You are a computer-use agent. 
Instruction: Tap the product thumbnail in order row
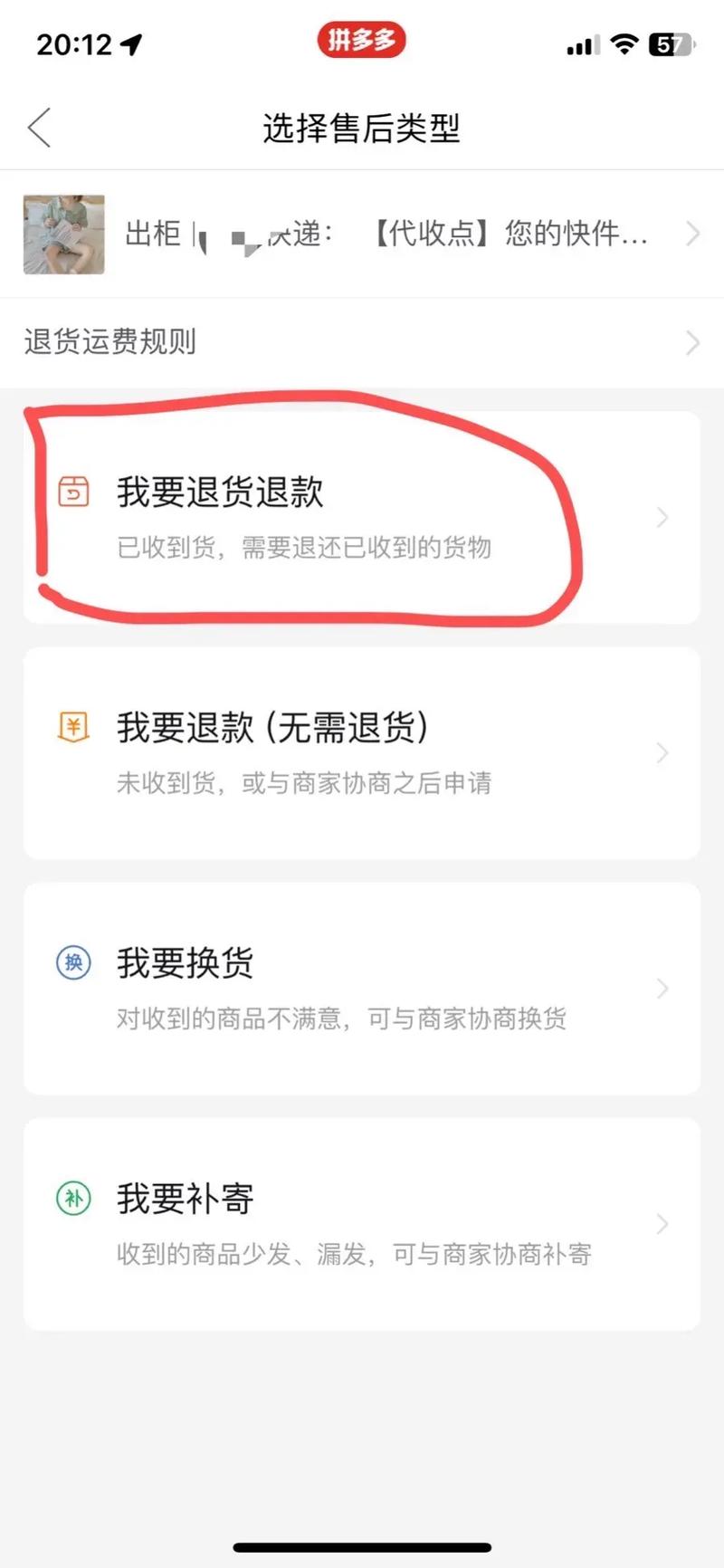pyautogui.click(x=63, y=234)
